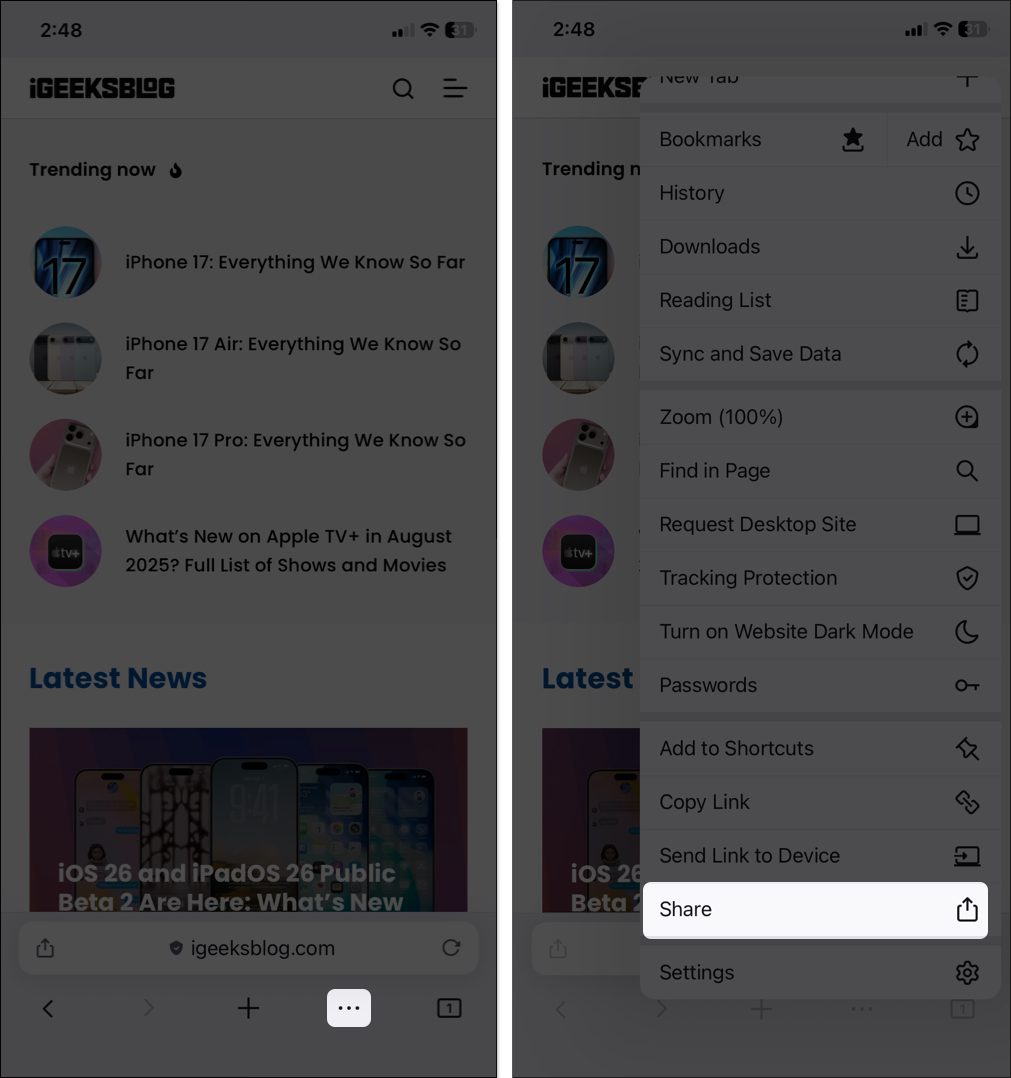Tap the share icon next to the address bar
This screenshot has width=1011, height=1078.
tap(44, 947)
